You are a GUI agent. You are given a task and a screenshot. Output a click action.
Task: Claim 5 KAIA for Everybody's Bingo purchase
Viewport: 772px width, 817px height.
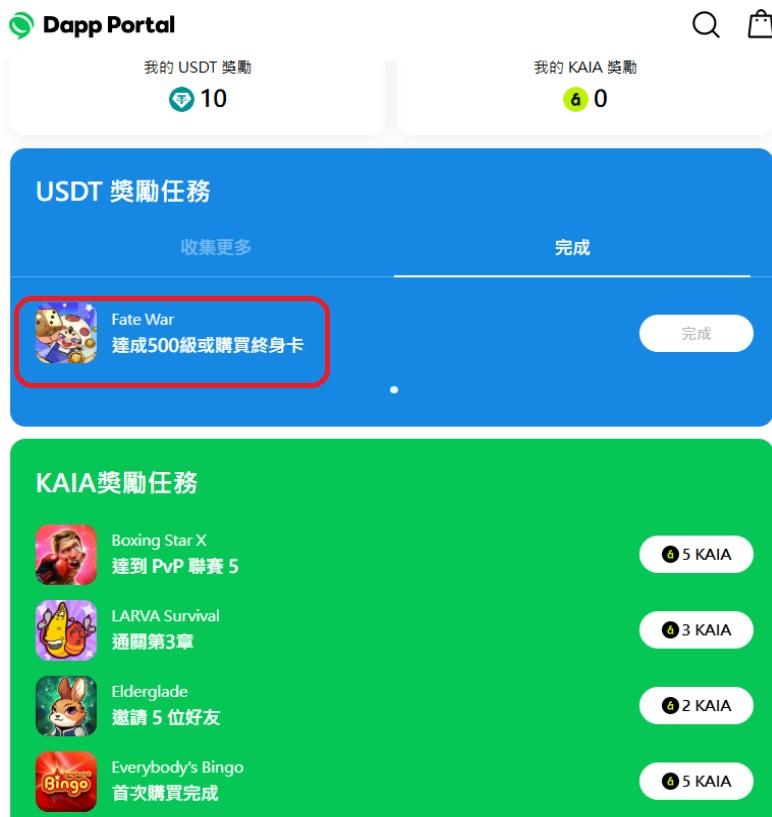696,780
